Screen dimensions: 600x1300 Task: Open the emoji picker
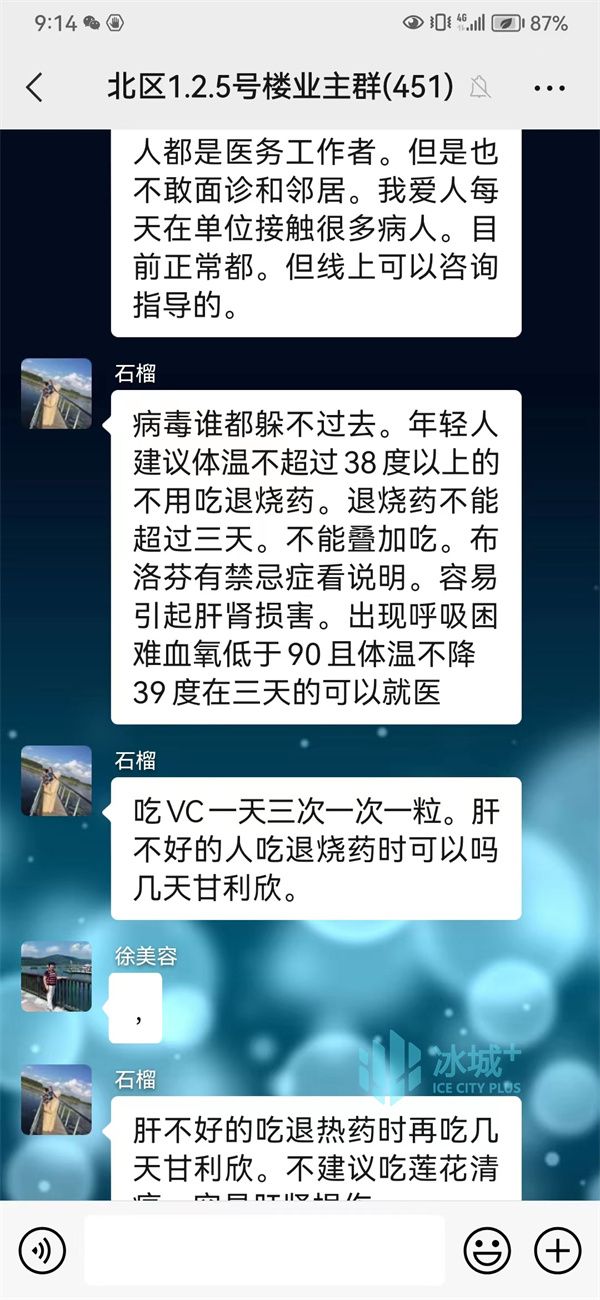(487, 1250)
